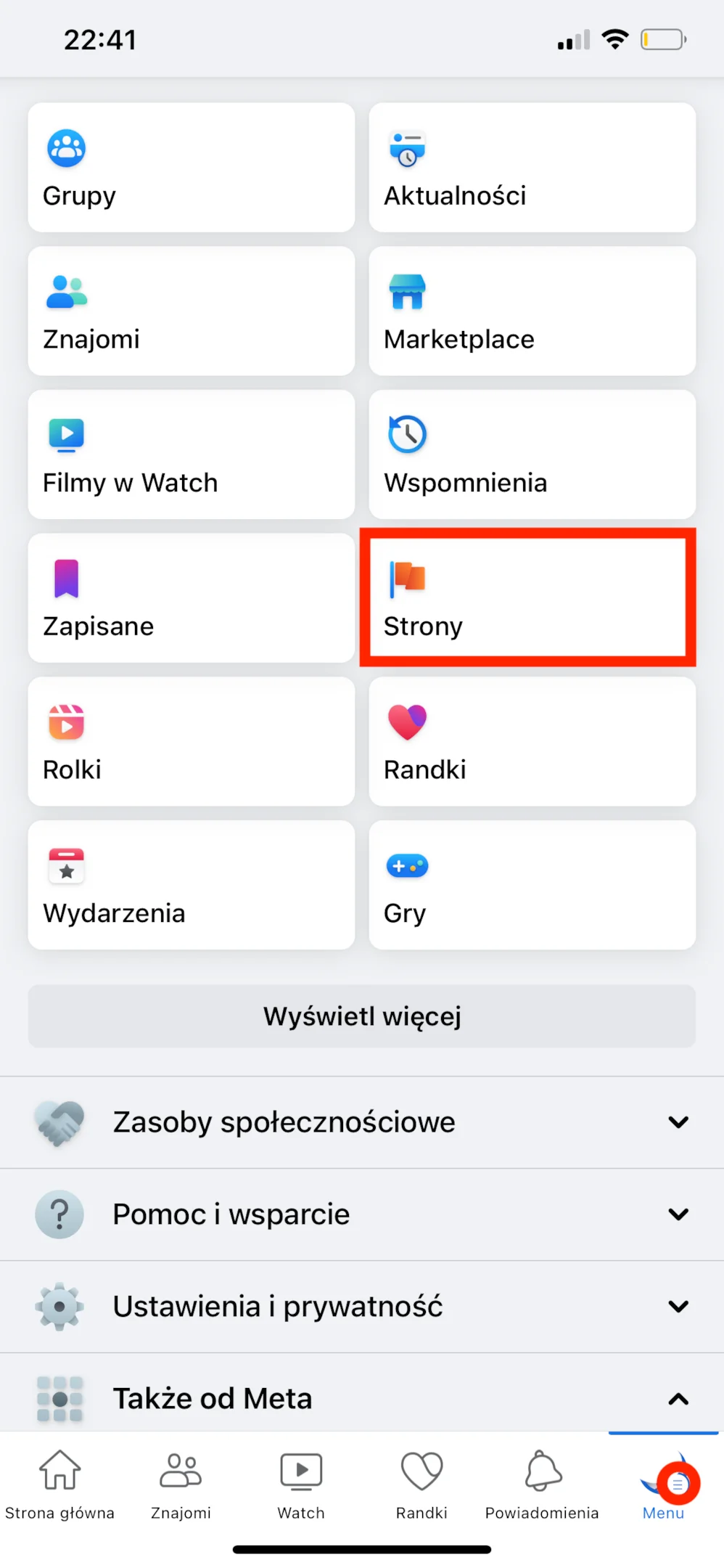Open the Wydarzenia card
Viewport: 724px width, 1568px height.
[191, 886]
